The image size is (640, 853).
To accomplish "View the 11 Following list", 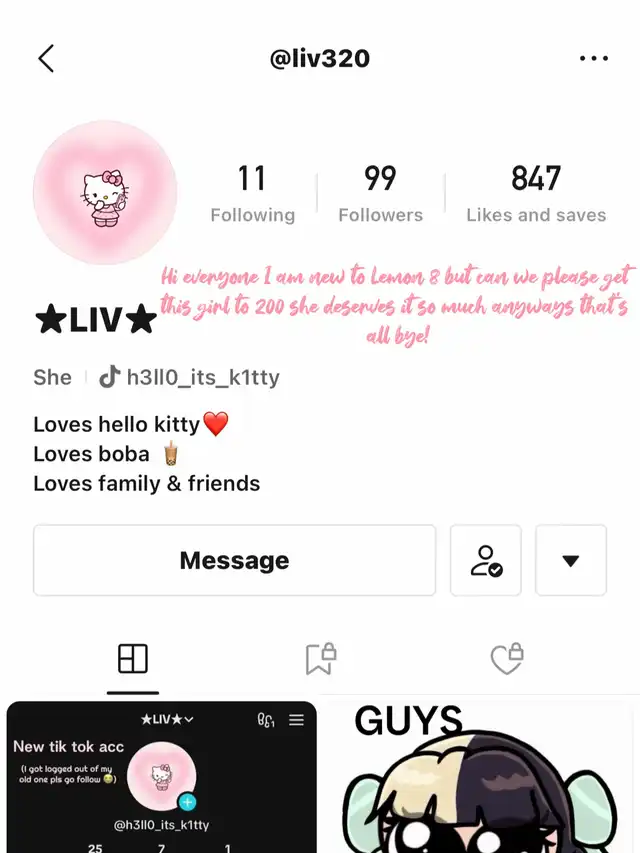I will [x=252, y=194].
